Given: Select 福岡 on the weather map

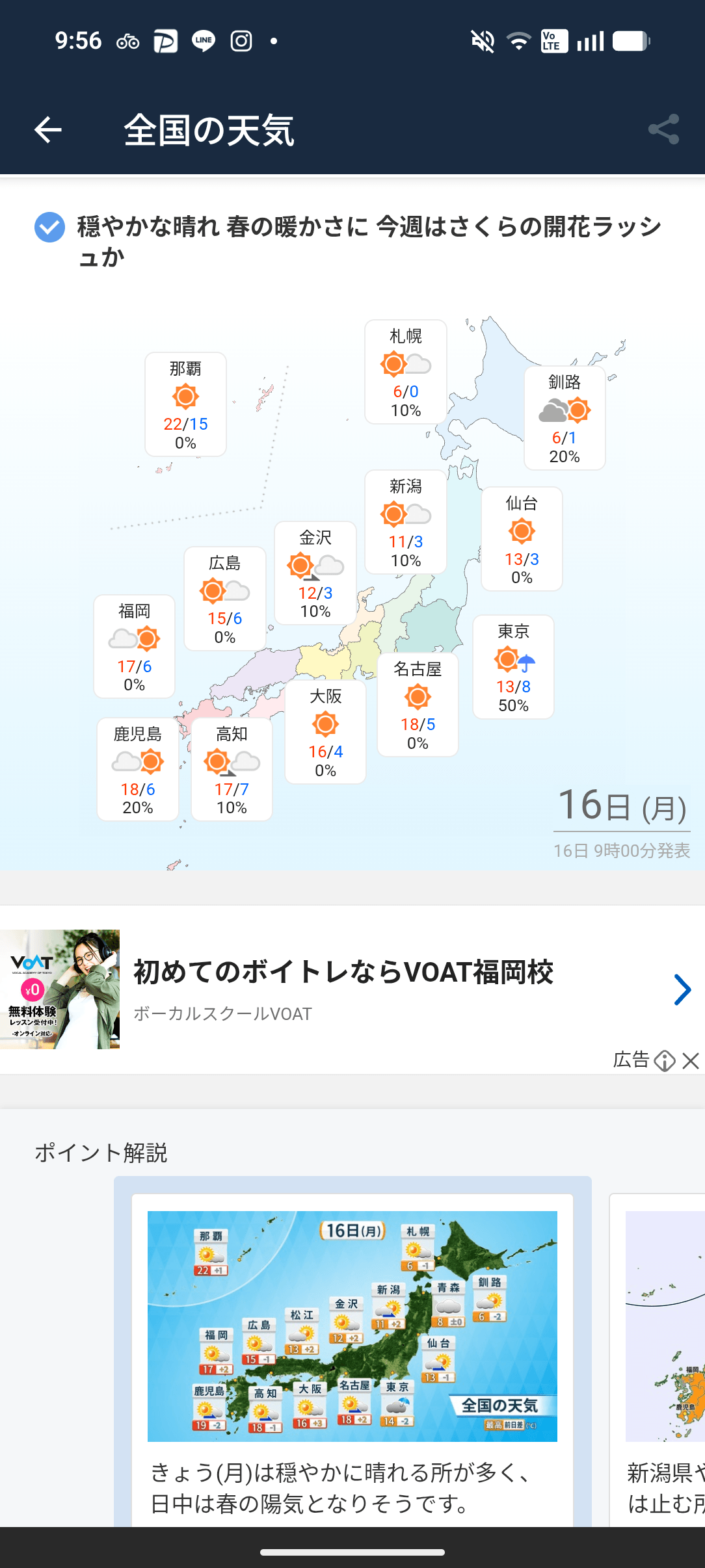Looking at the screenshot, I should coord(135,647).
